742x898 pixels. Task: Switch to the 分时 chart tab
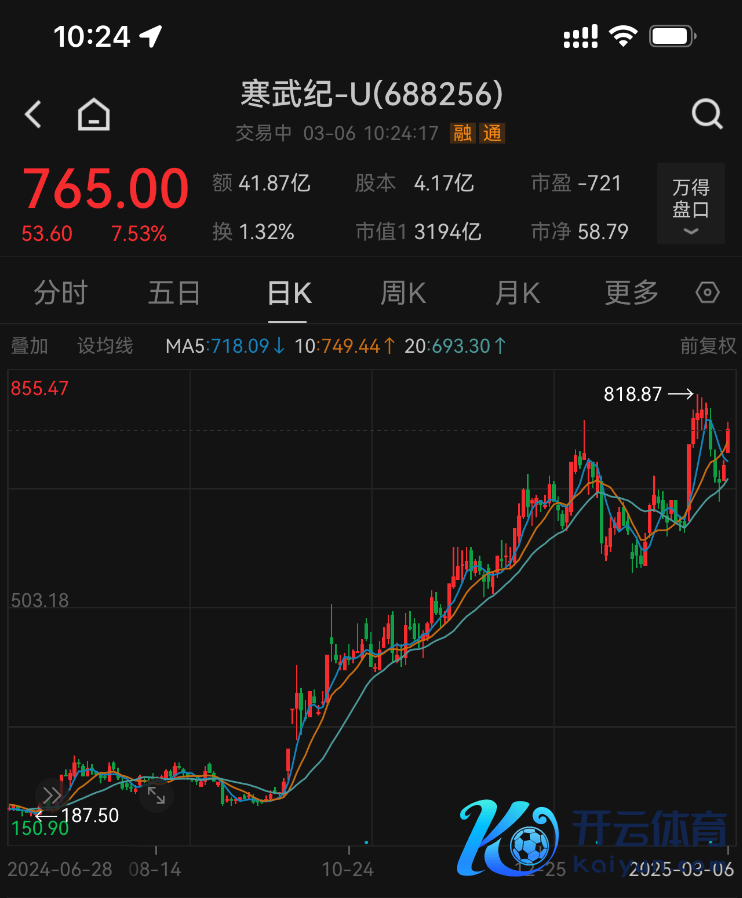click(61, 293)
